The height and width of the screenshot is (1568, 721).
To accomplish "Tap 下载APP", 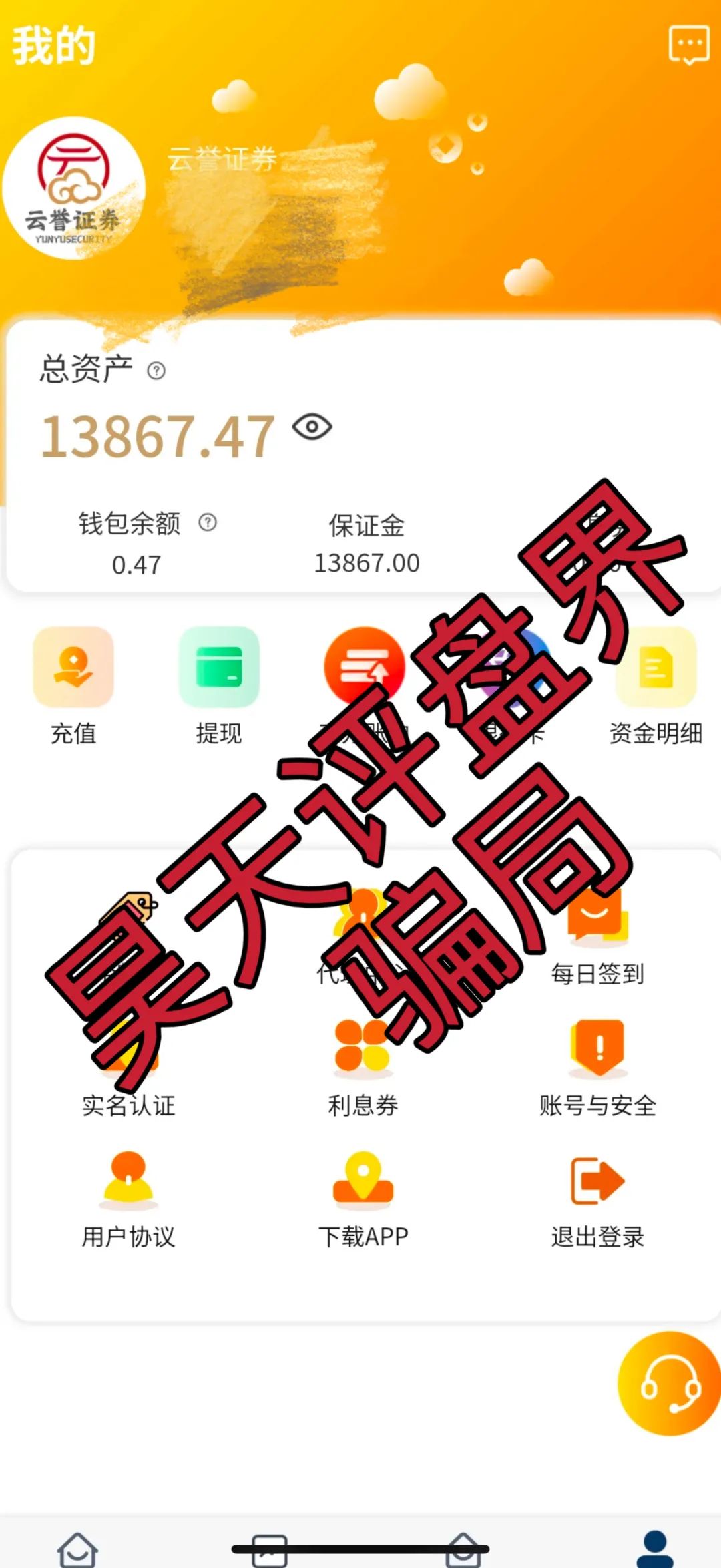I will pos(363,1199).
